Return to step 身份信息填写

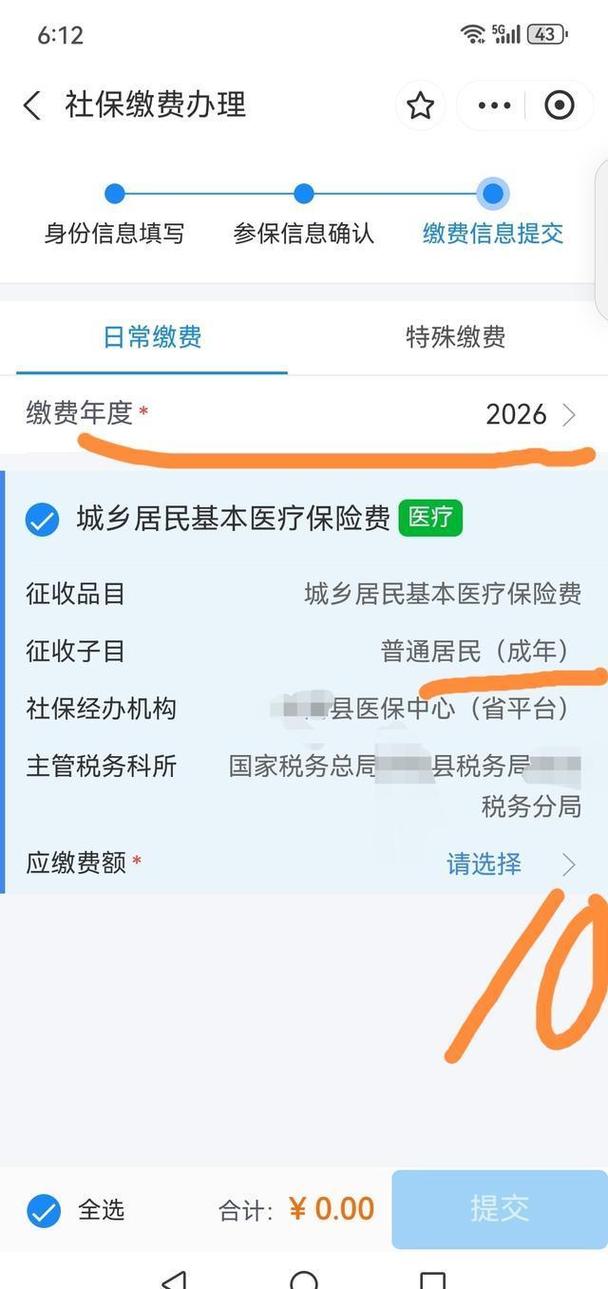[115, 195]
